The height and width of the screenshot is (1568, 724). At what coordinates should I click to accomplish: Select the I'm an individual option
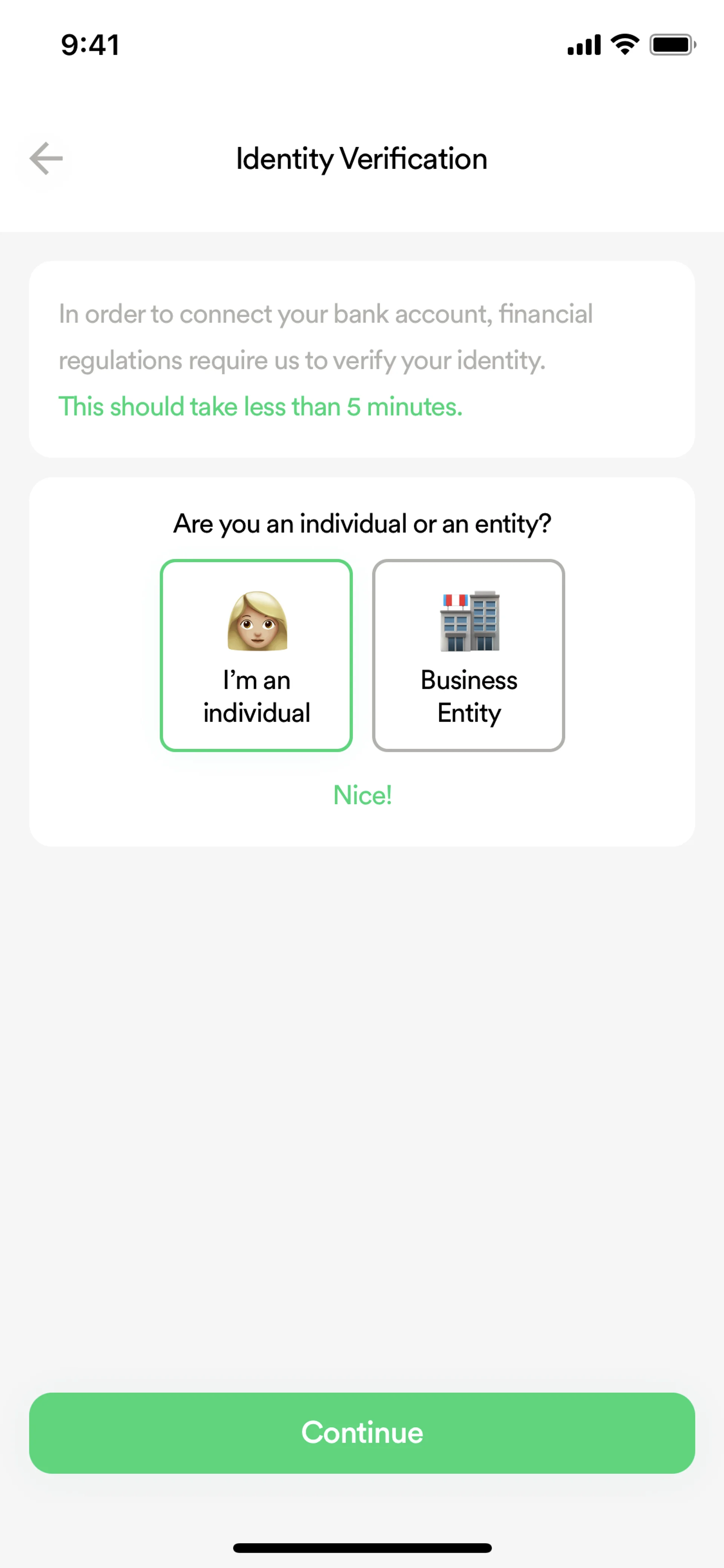[x=256, y=655]
